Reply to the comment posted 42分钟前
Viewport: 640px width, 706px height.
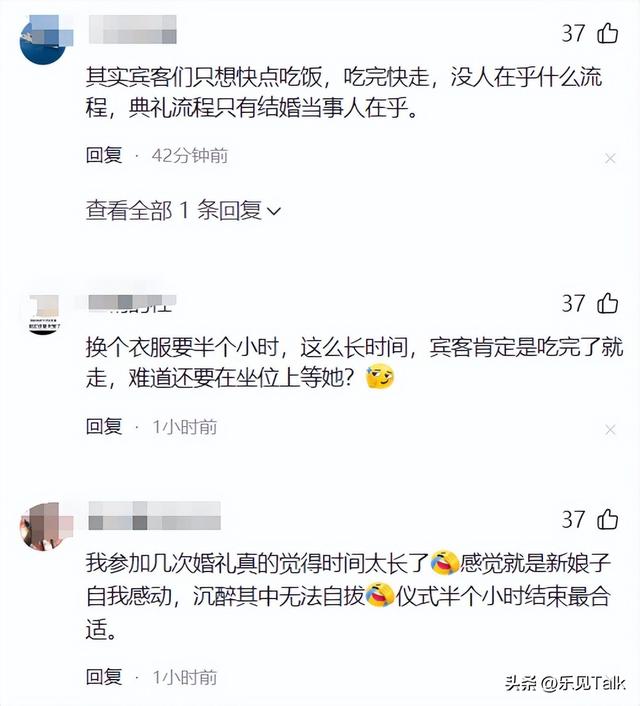(x=104, y=155)
